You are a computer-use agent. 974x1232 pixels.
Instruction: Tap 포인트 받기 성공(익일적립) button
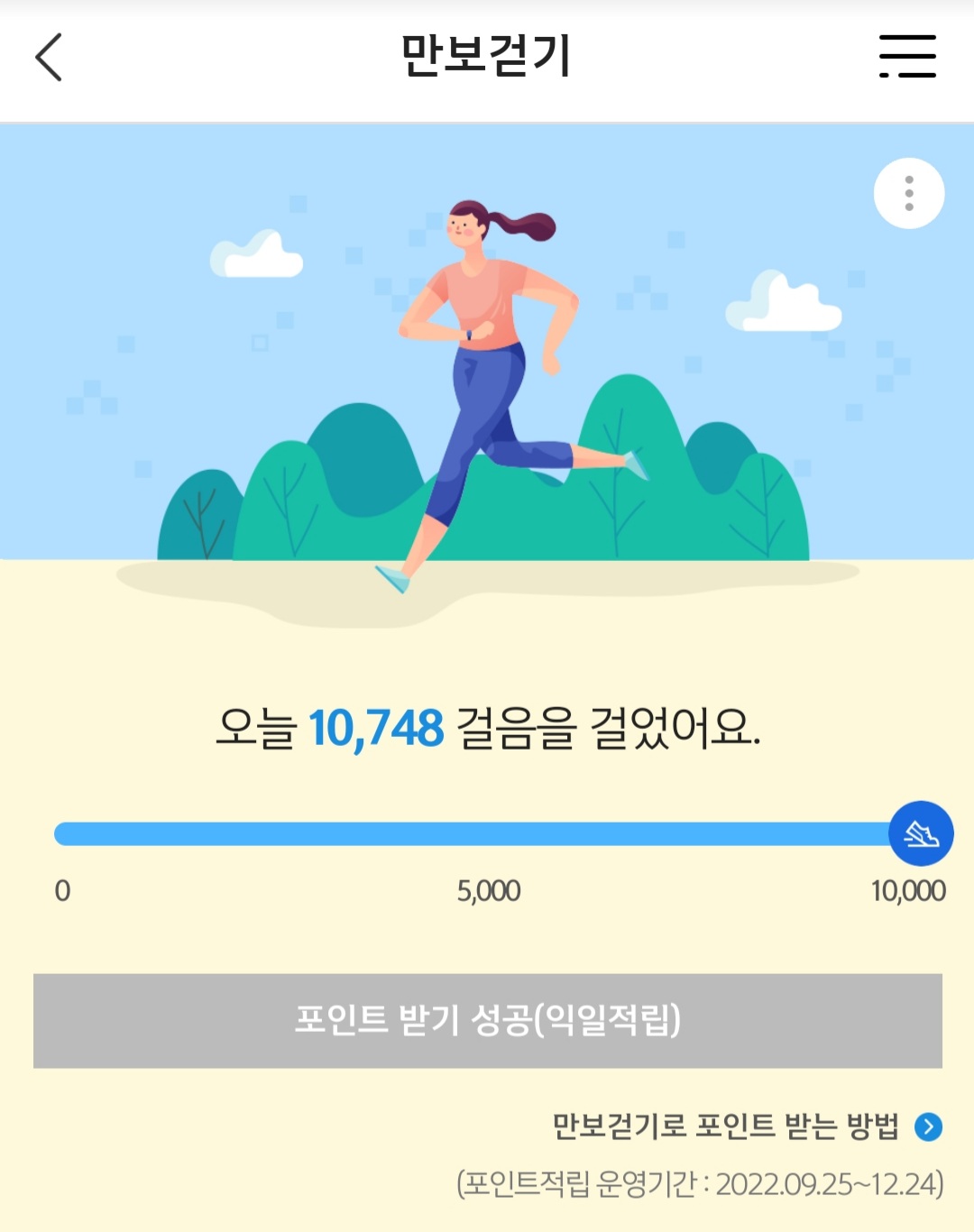pos(487,1020)
